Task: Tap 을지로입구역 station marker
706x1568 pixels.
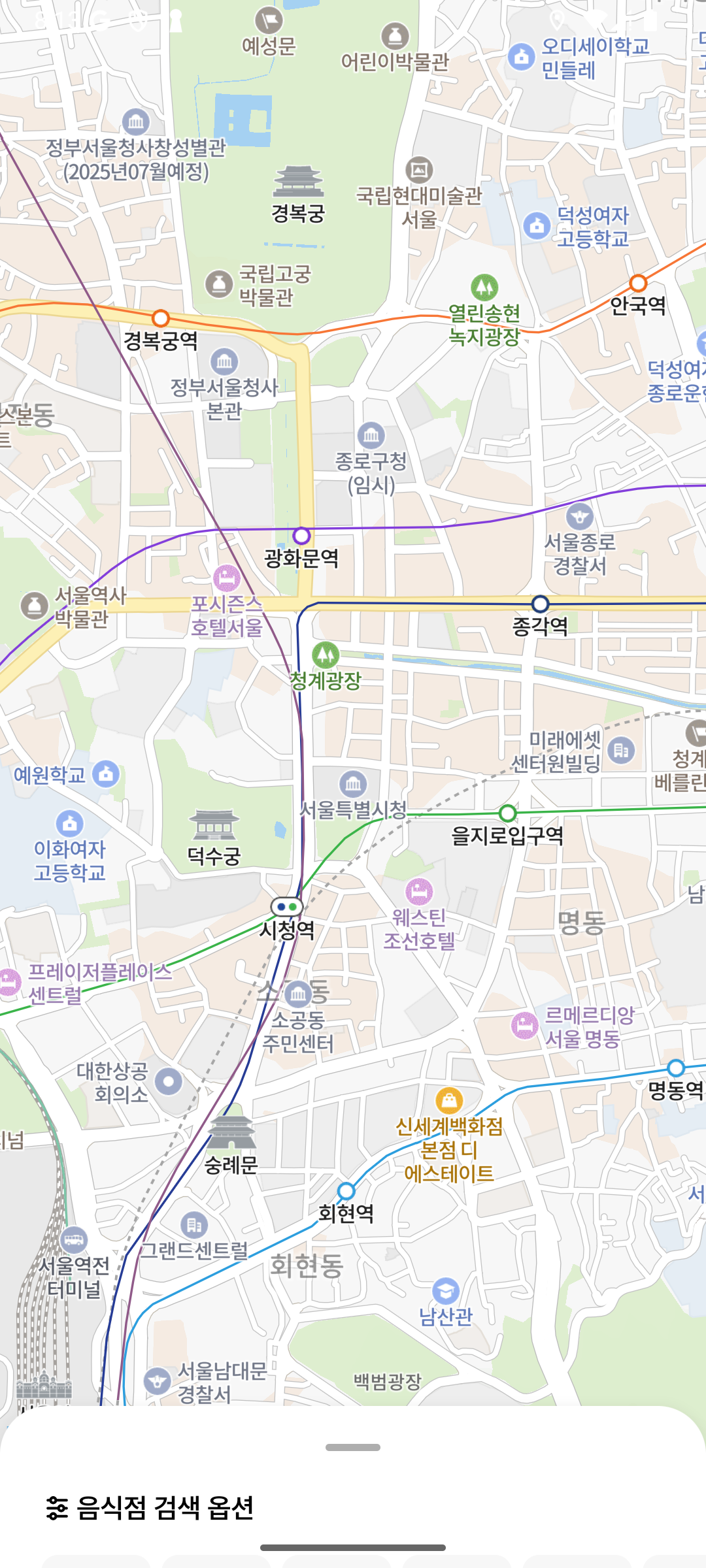Action: [x=508, y=813]
